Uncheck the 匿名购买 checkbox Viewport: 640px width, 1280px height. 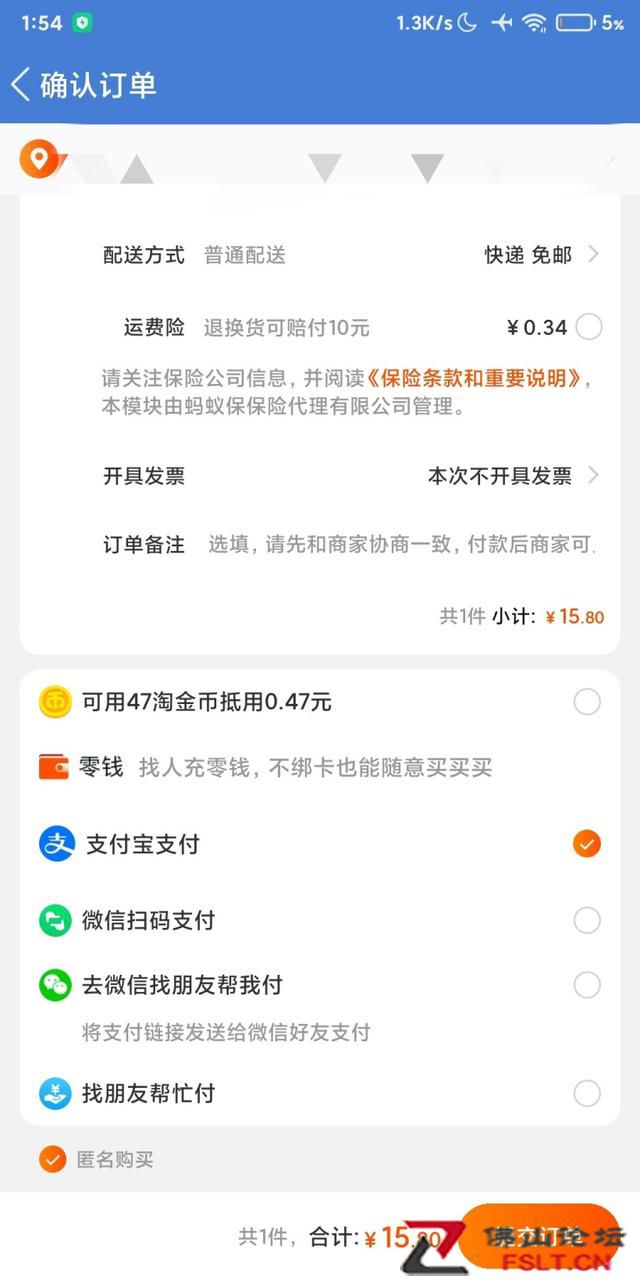click(x=52, y=1160)
